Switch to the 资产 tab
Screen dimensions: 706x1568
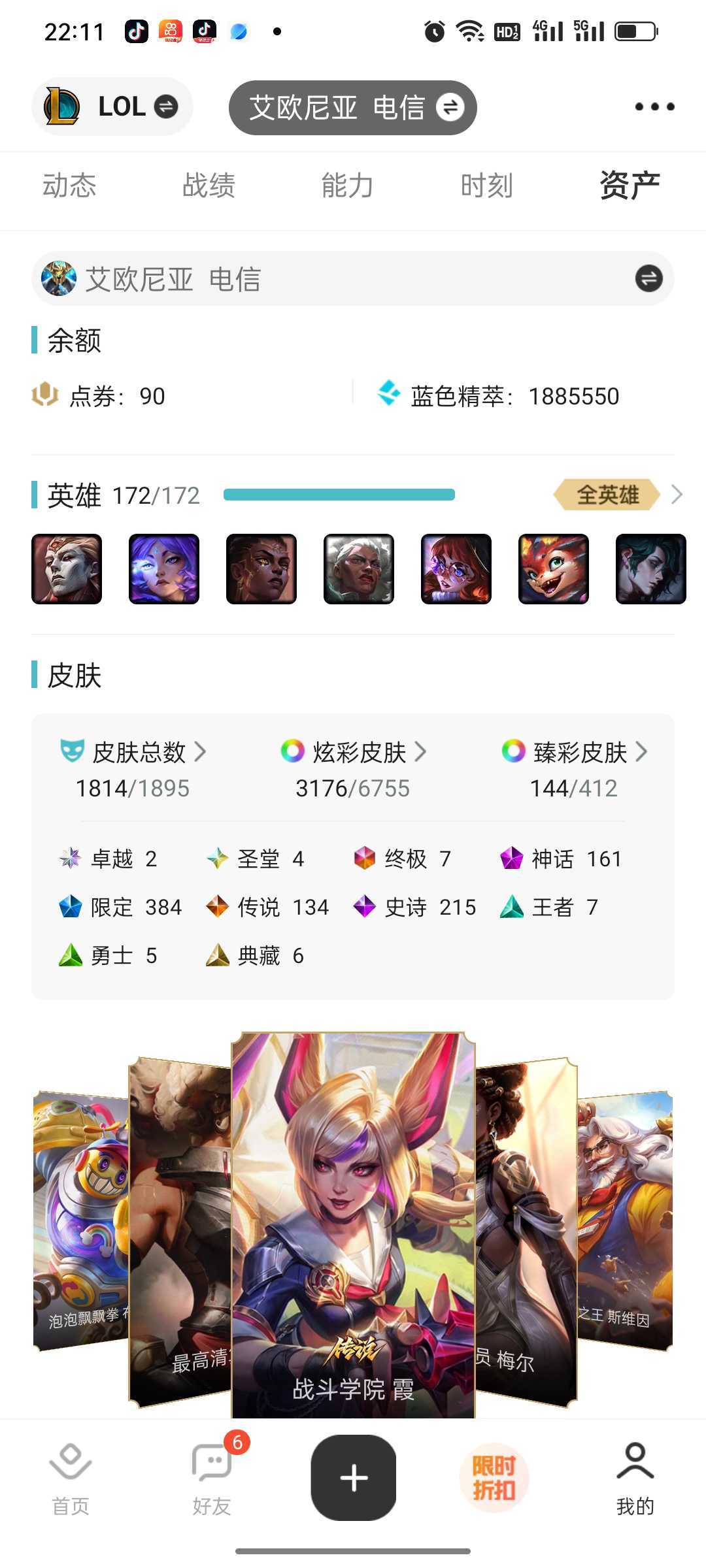click(x=628, y=186)
